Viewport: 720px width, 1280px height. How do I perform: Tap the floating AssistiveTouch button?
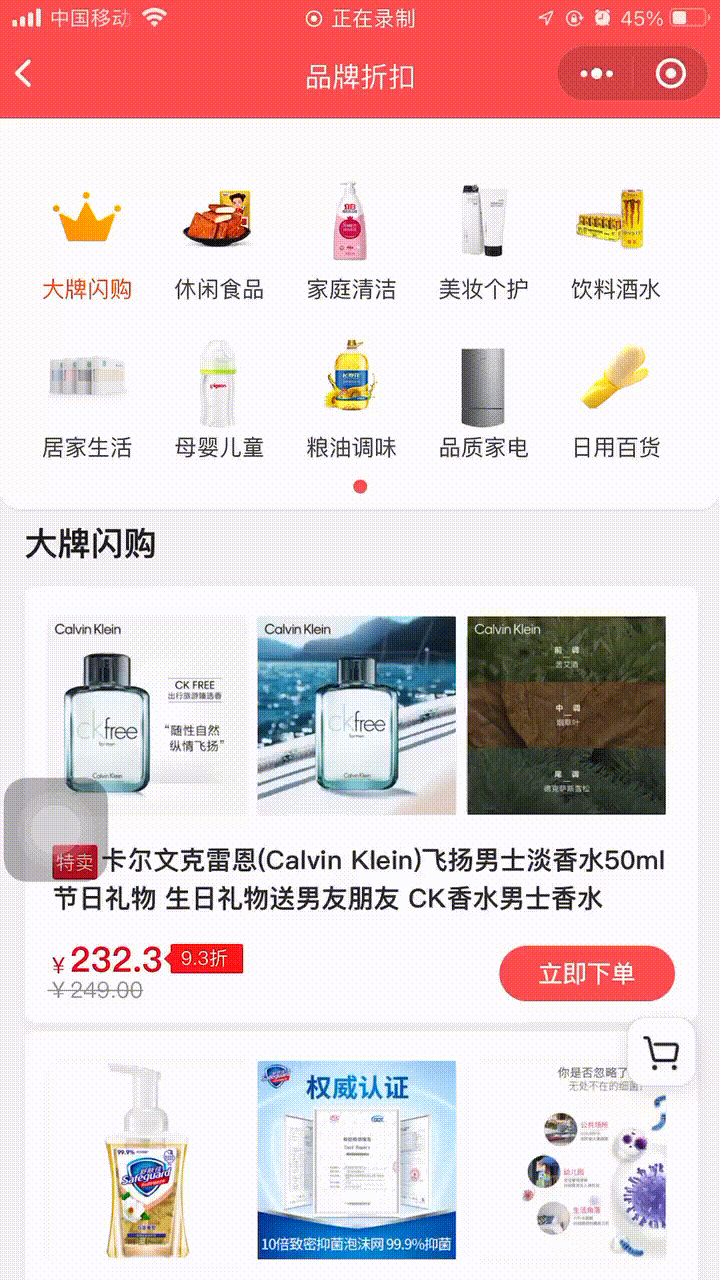click(56, 829)
